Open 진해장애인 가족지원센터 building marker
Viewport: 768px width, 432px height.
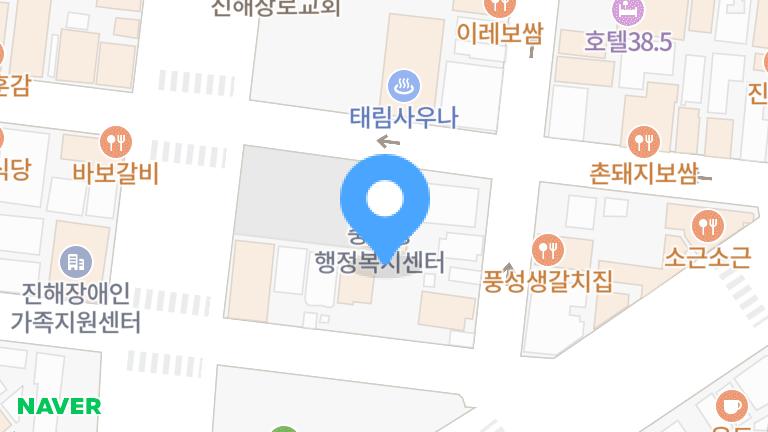[75, 262]
